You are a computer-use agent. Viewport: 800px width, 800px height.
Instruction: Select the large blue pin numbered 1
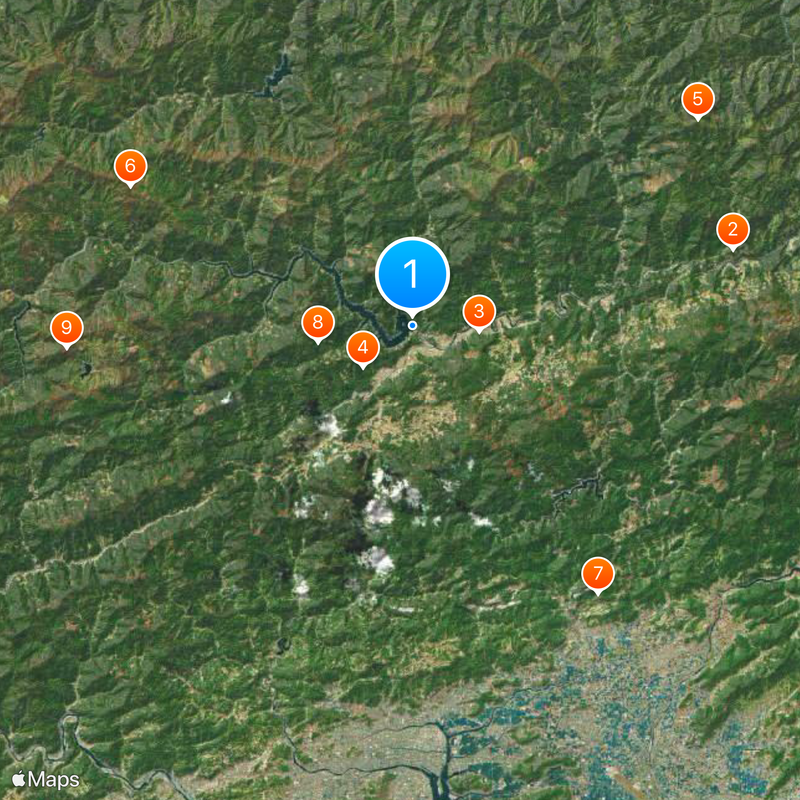(x=412, y=274)
